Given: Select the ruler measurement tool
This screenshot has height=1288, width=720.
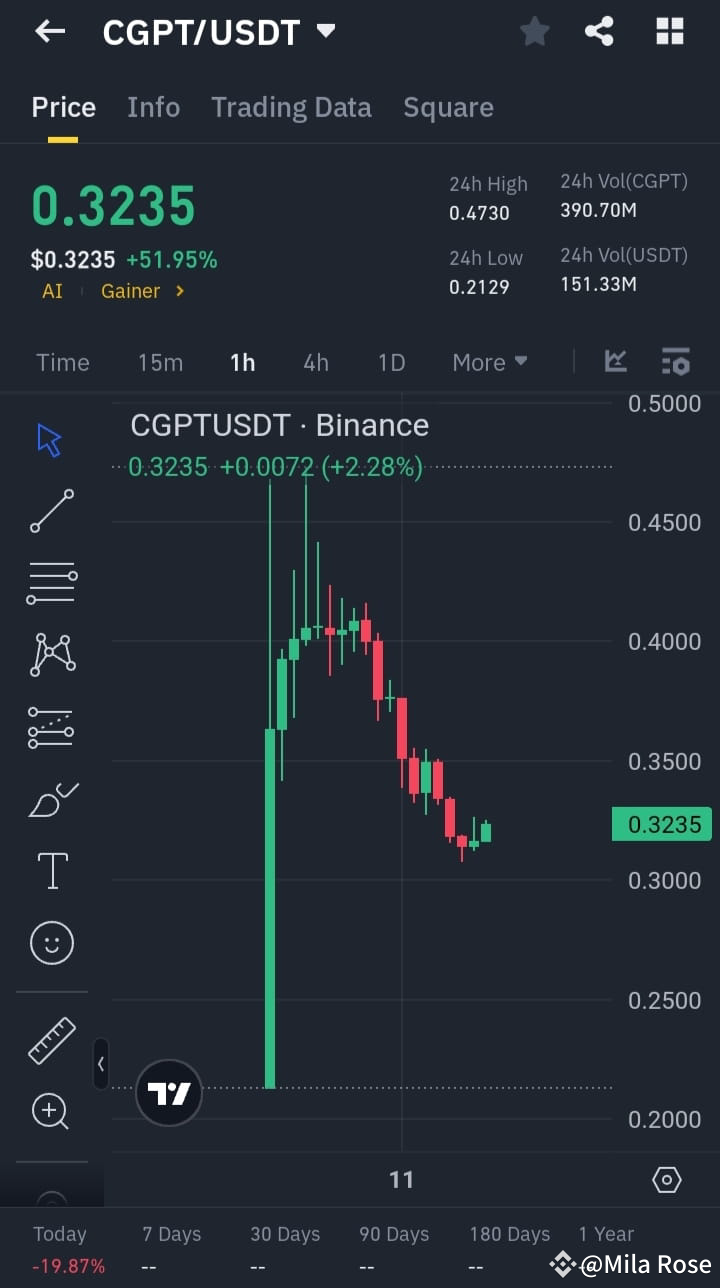Looking at the screenshot, I should pyautogui.click(x=50, y=1040).
